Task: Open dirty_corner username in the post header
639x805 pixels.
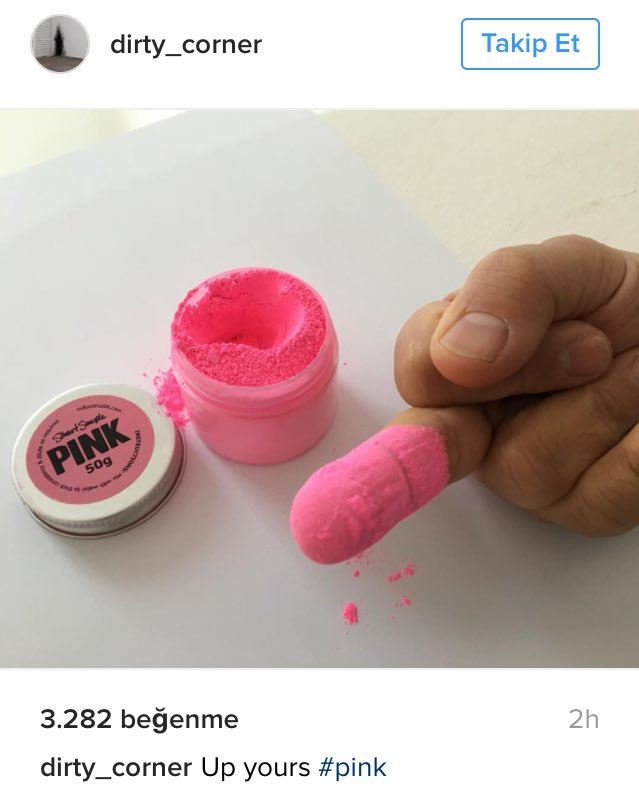Action: click(186, 45)
